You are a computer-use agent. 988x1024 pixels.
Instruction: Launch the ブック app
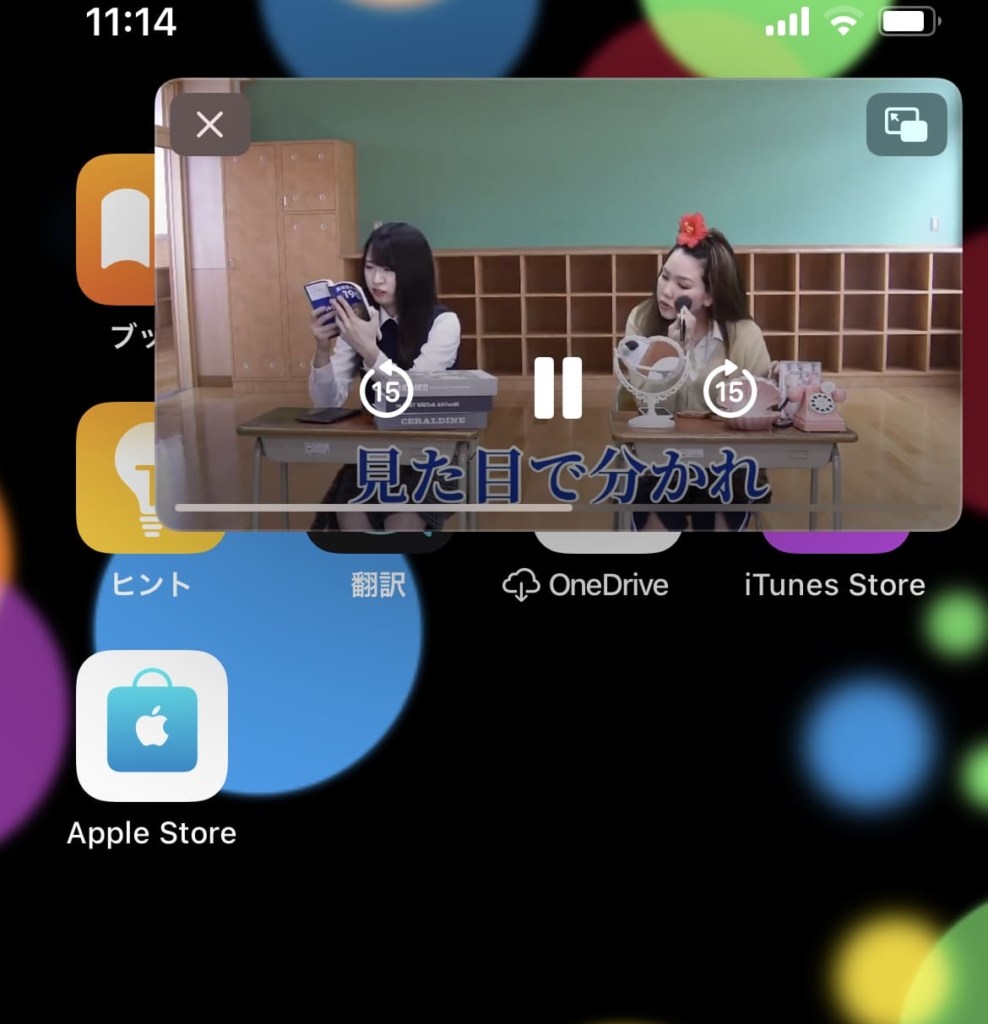coord(114,230)
